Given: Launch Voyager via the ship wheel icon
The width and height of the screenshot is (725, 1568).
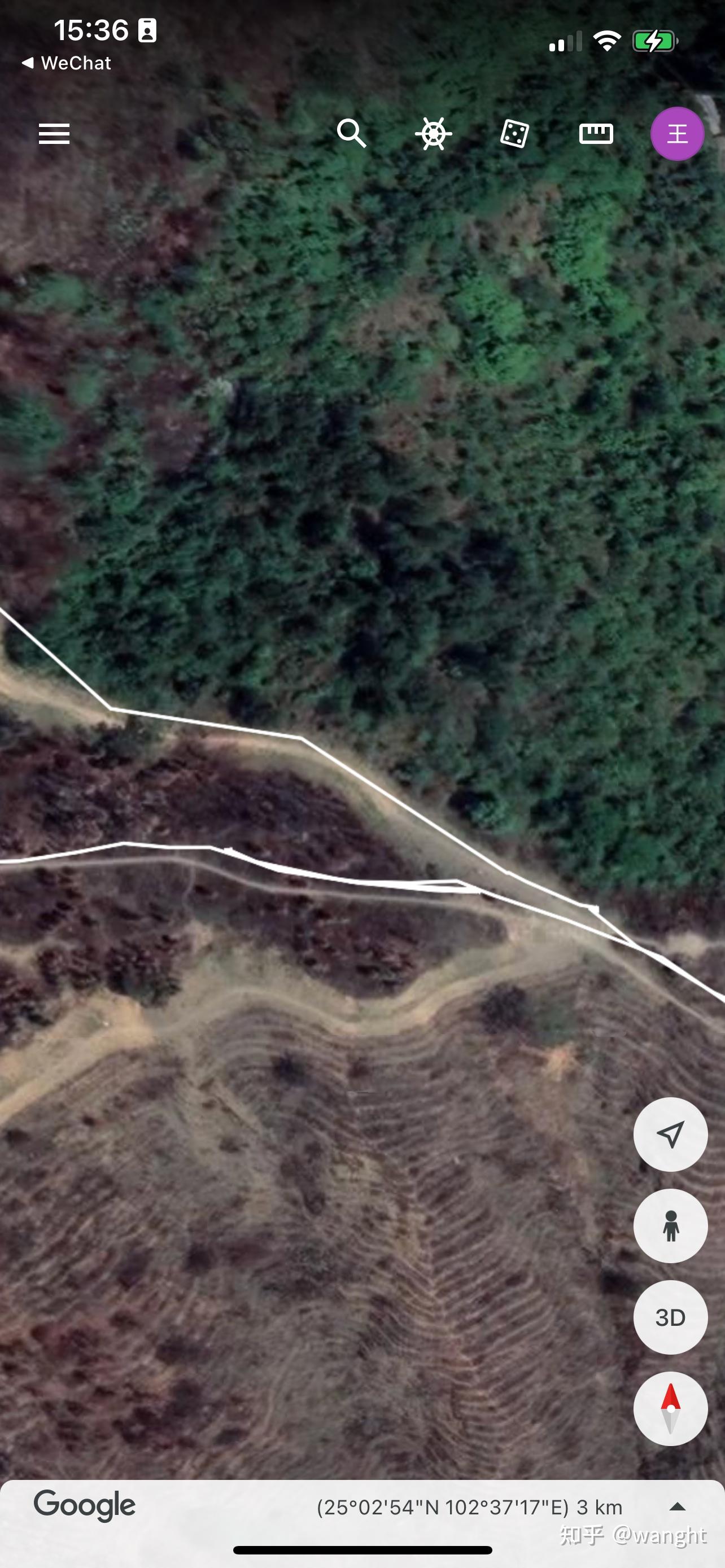Looking at the screenshot, I should (x=433, y=133).
